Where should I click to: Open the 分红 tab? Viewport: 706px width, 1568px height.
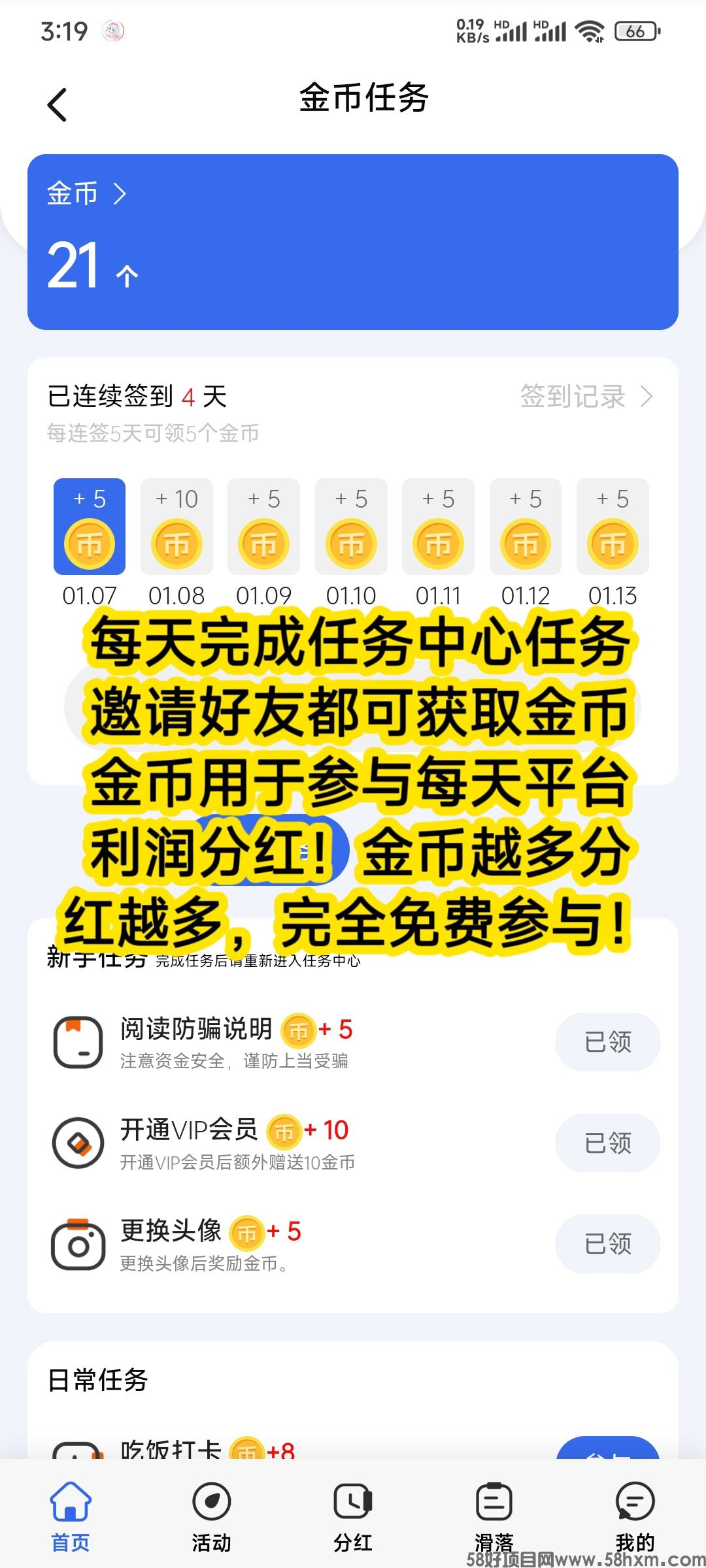coord(353,1517)
